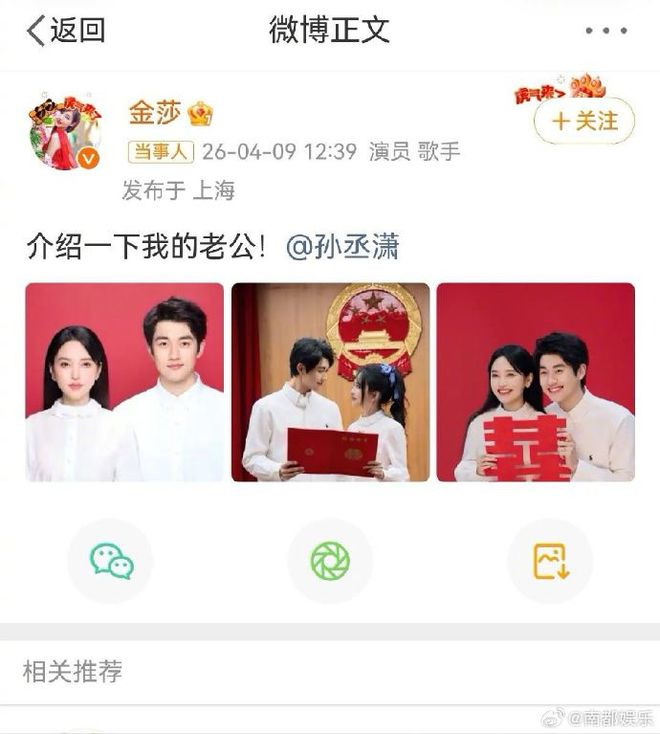The width and height of the screenshot is (660, 734).
Task: View the photo with the red 囍 sign
Action: click(x=535, y=382)
